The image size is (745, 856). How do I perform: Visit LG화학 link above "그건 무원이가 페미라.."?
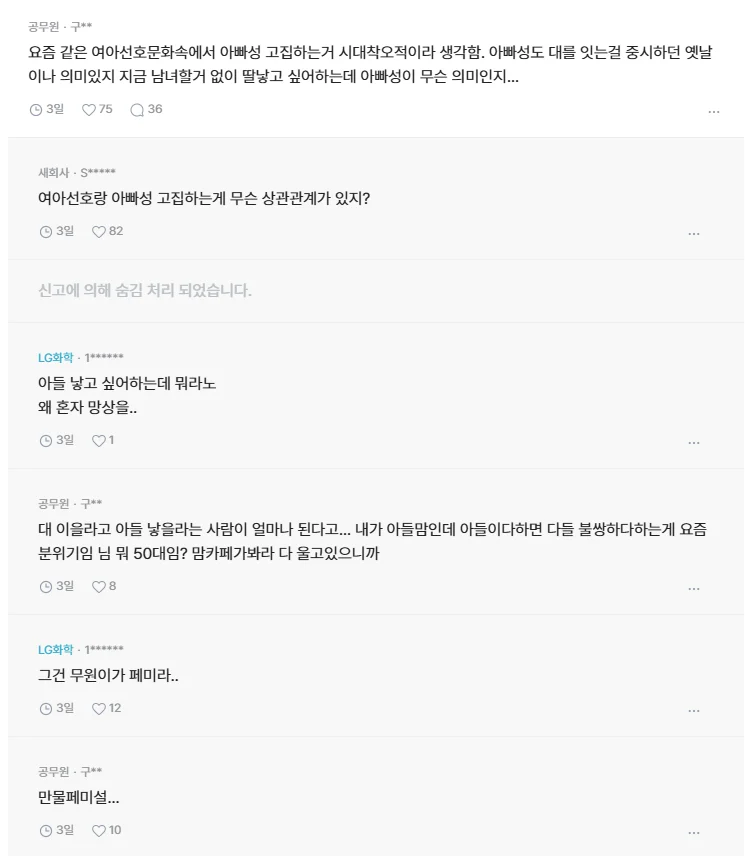(56, 650)
